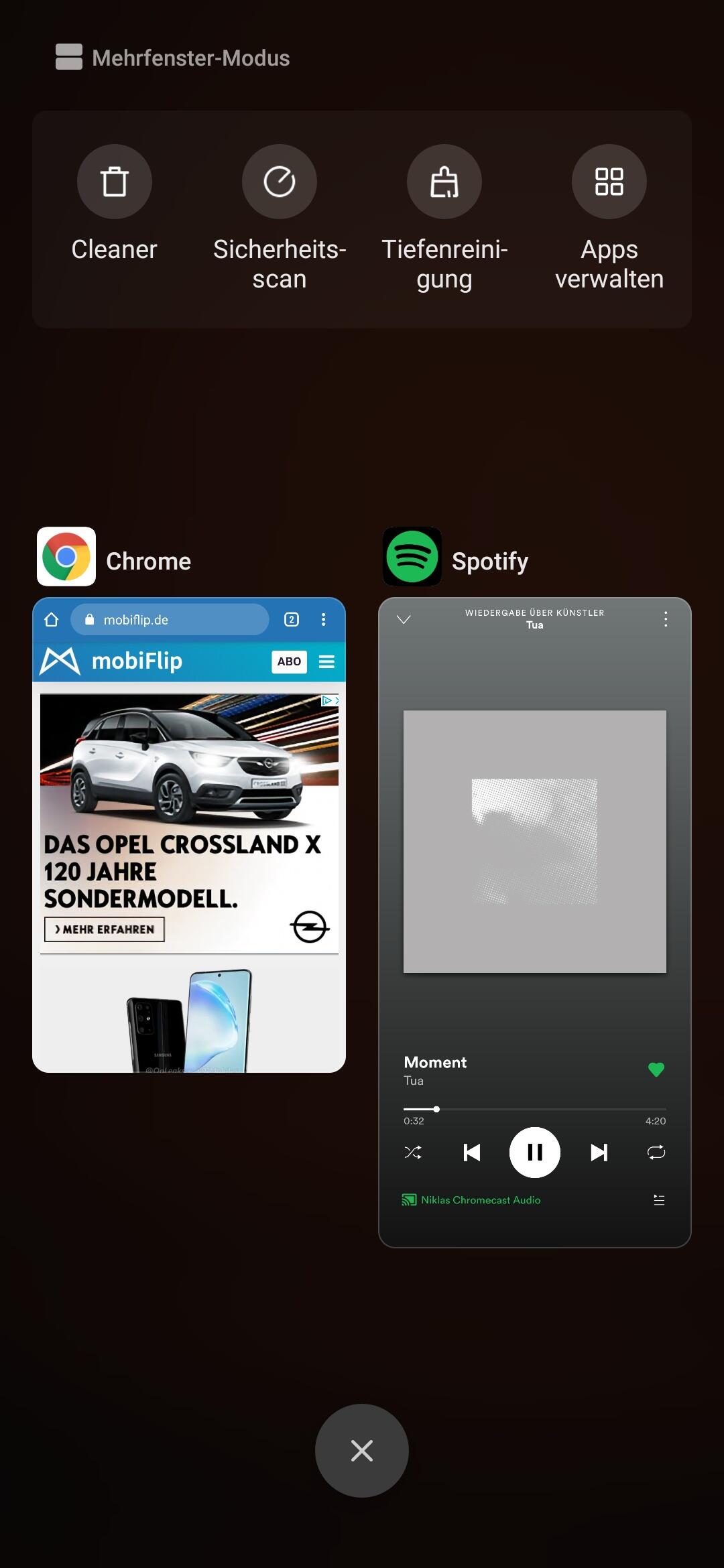Viewport: 724px width, 1568px height.
Task: Tap the Spotify app icon
Action: (x=412, y=557)
